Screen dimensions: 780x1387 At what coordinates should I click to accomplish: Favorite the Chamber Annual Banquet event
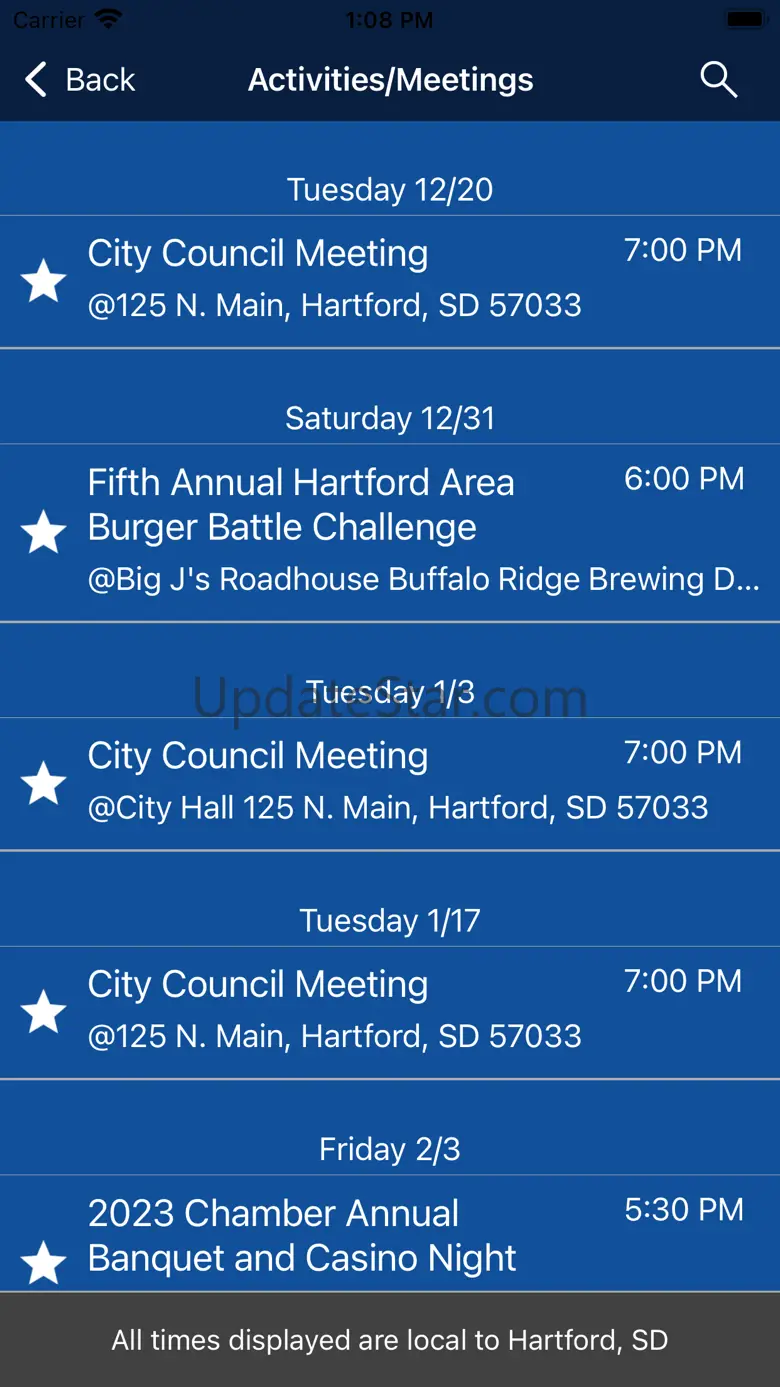click(x=44, y=1262)
